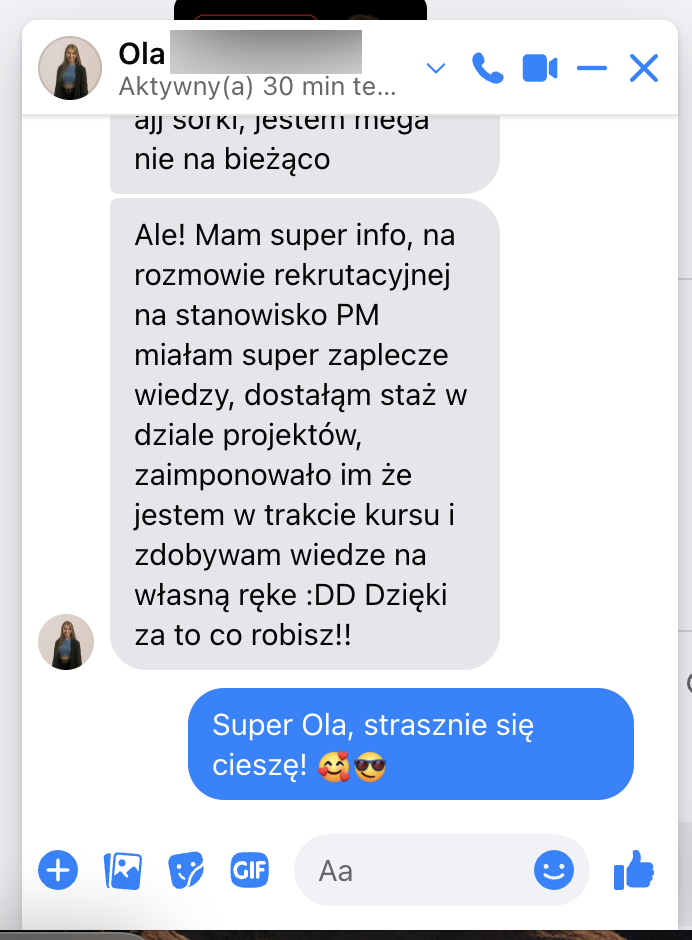Attach a photo from gallery
Viewport: 692px width, 940px height.
tap(123, 870)
